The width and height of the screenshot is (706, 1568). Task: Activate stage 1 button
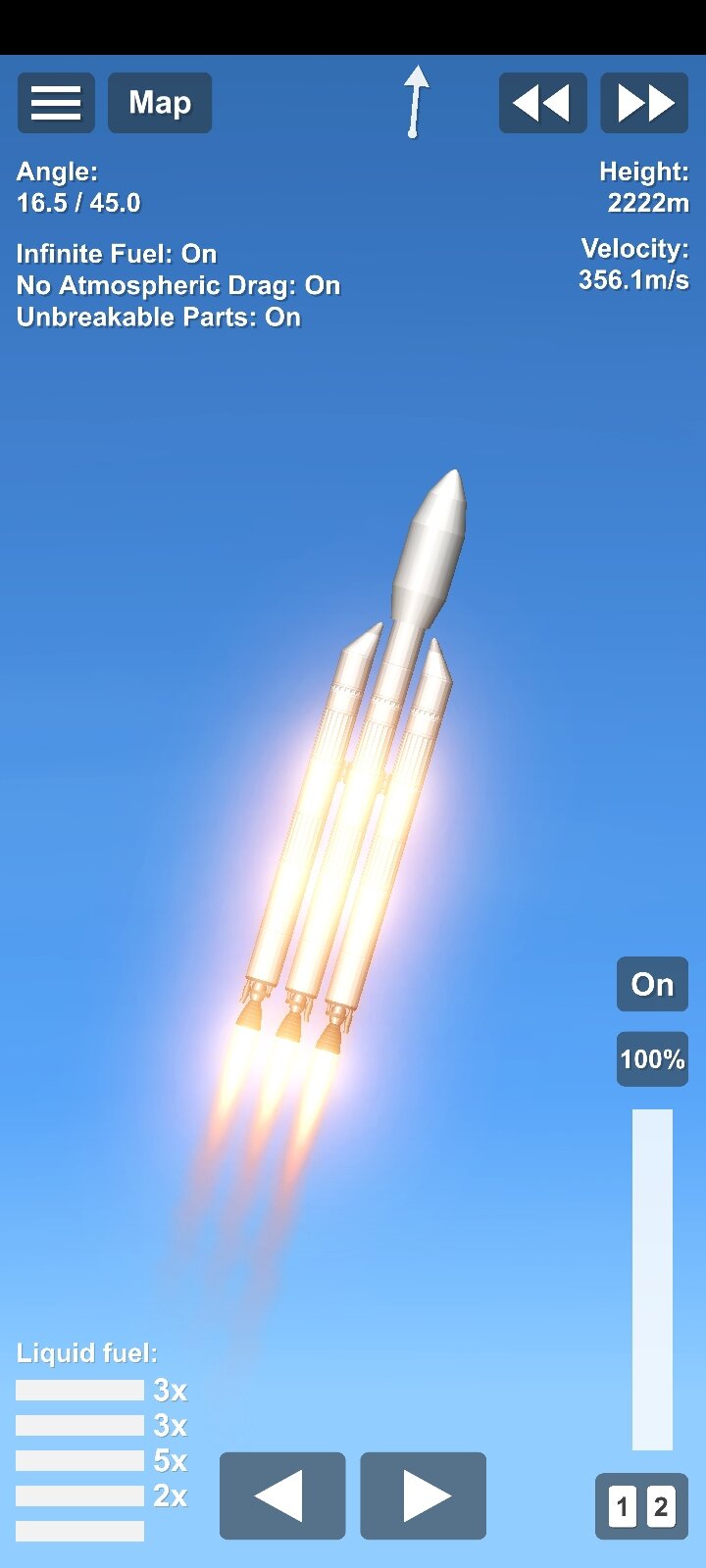point(623,1506)
